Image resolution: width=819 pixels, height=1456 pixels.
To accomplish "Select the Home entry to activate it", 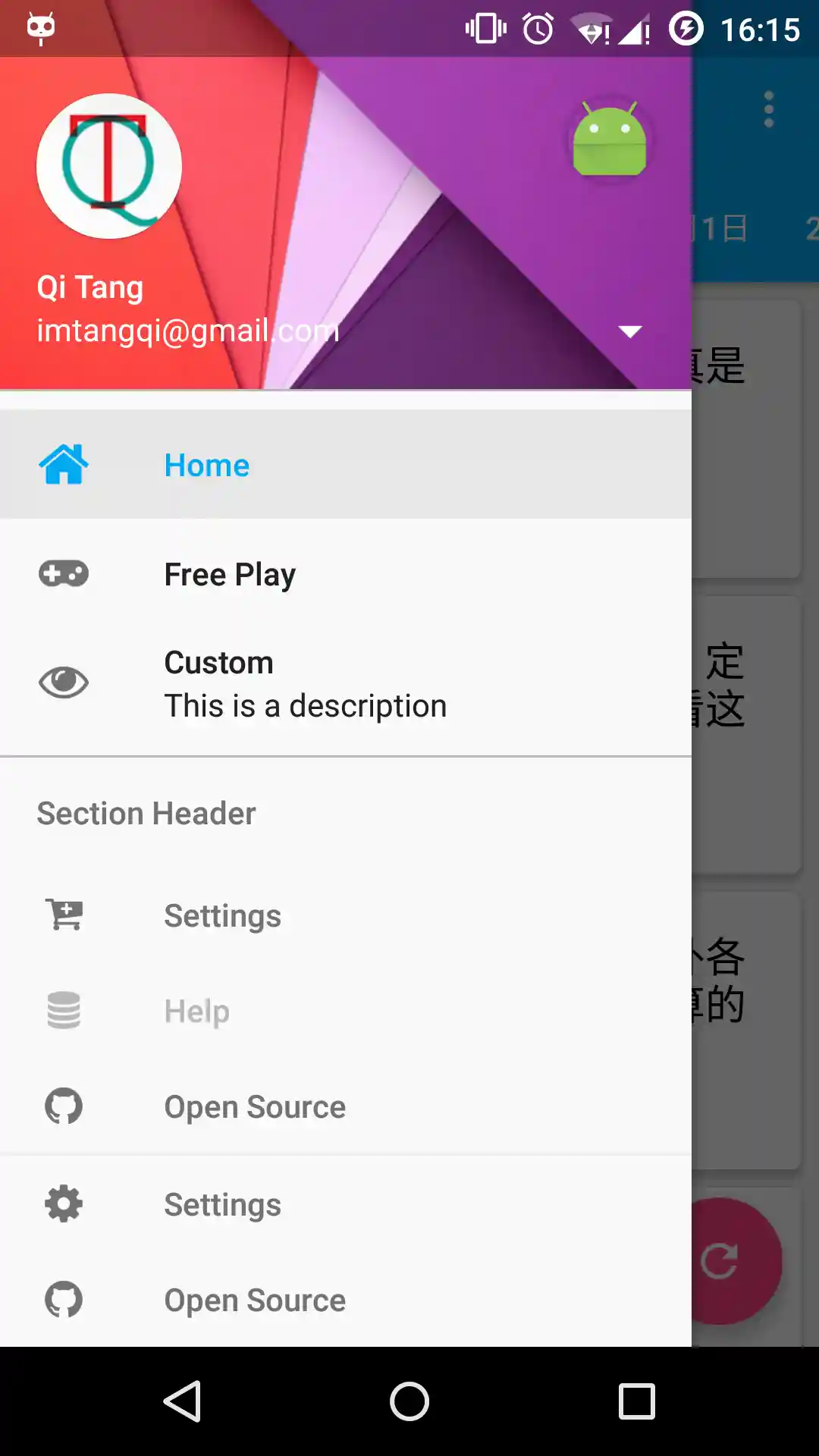I will [x=206, y=465].
